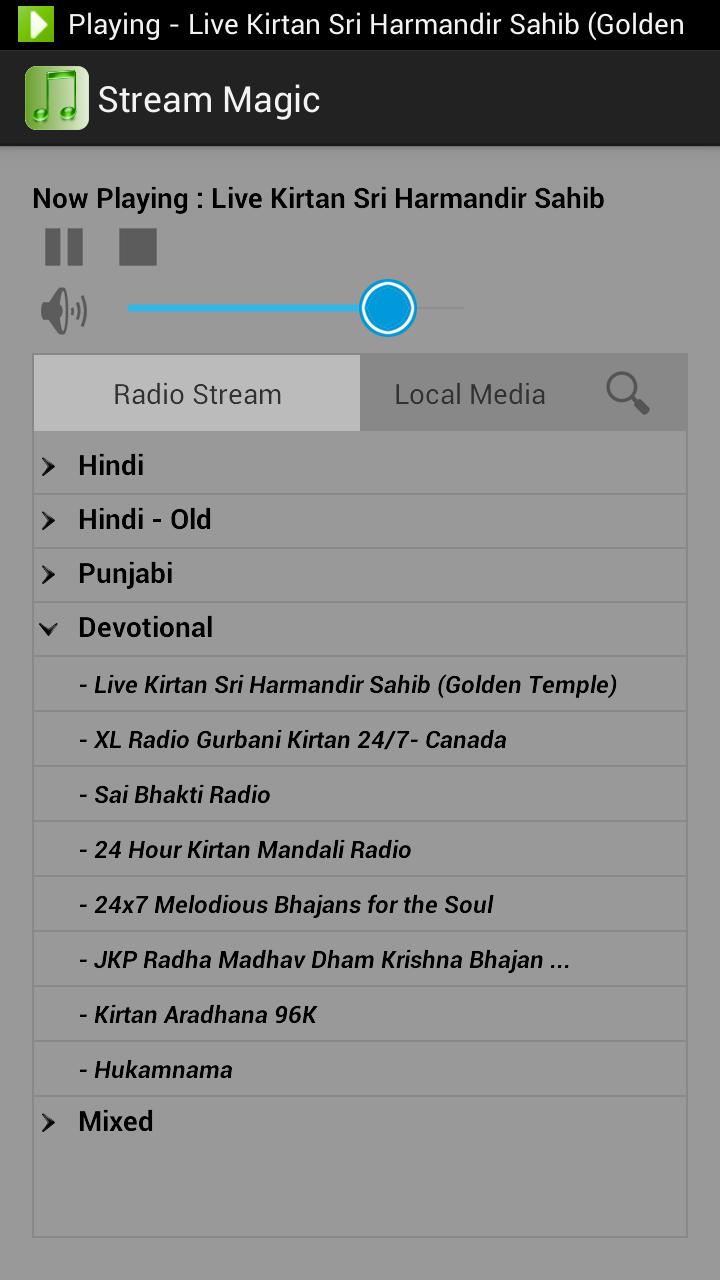Mute using the speaker icon

(x=64, y=311)
